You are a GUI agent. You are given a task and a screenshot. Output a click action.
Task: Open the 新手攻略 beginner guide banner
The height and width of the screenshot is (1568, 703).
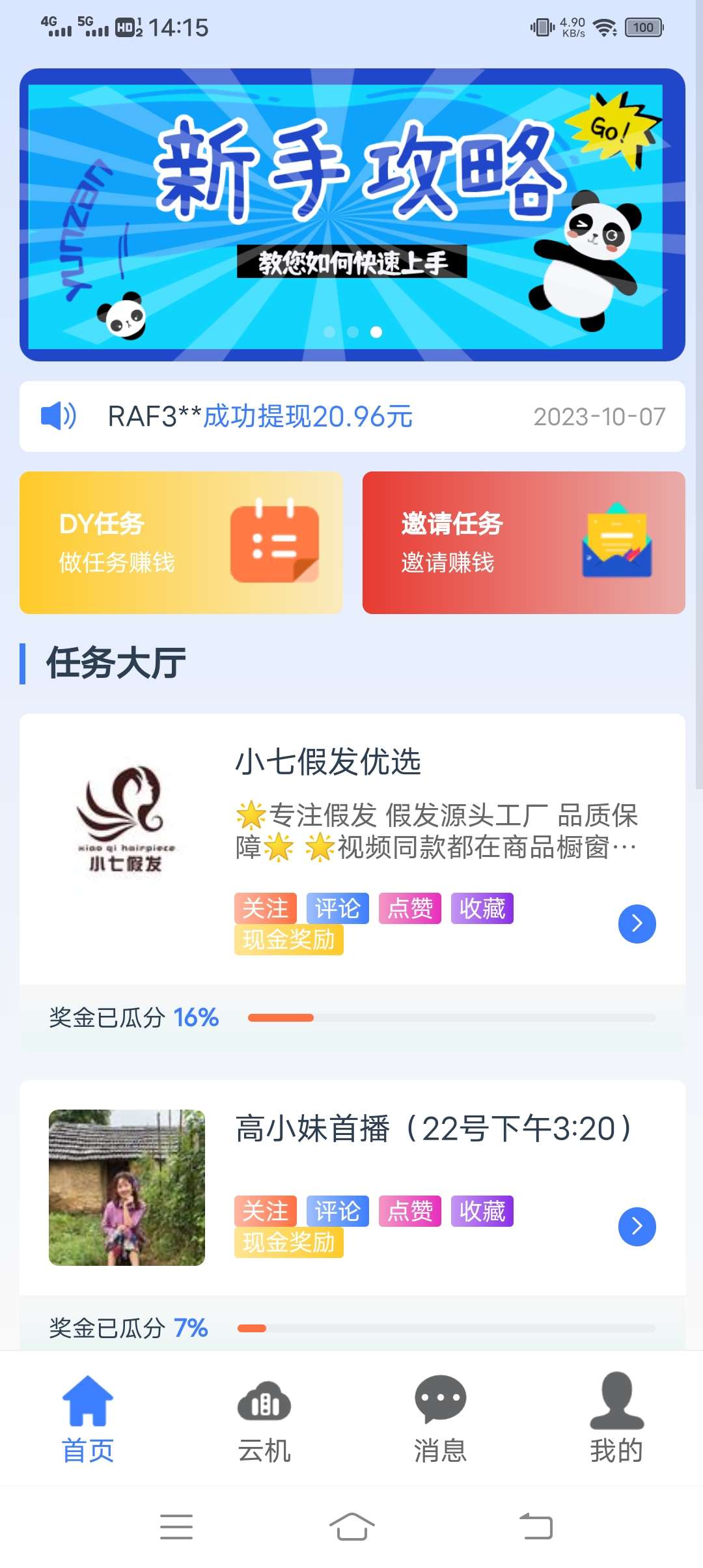tap(351, 215)
